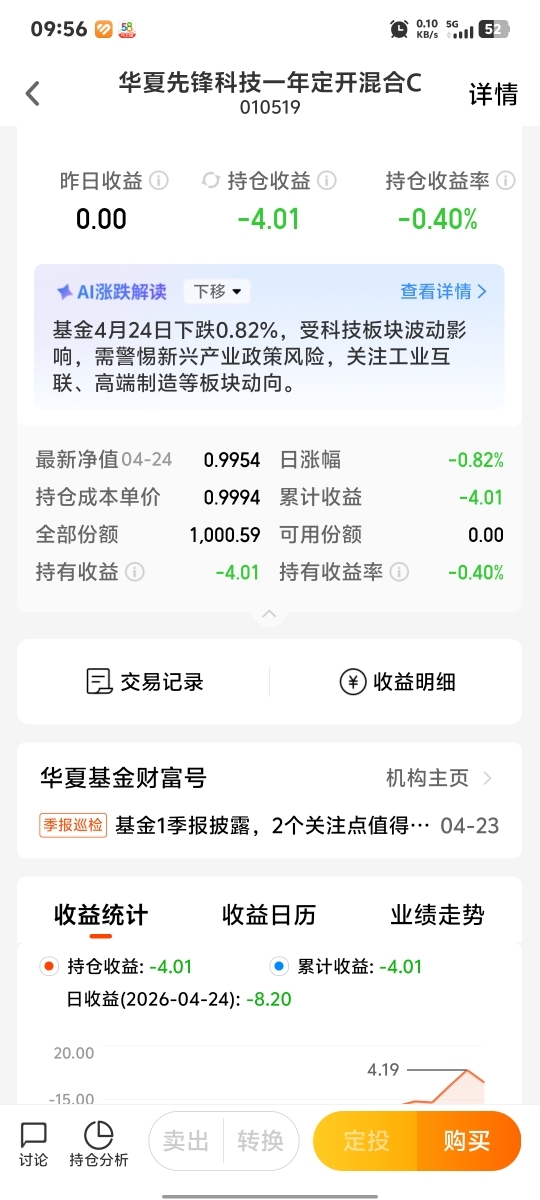
Task: Open 持仓分析 in the bottom bar
Action: coord(98,1144)
